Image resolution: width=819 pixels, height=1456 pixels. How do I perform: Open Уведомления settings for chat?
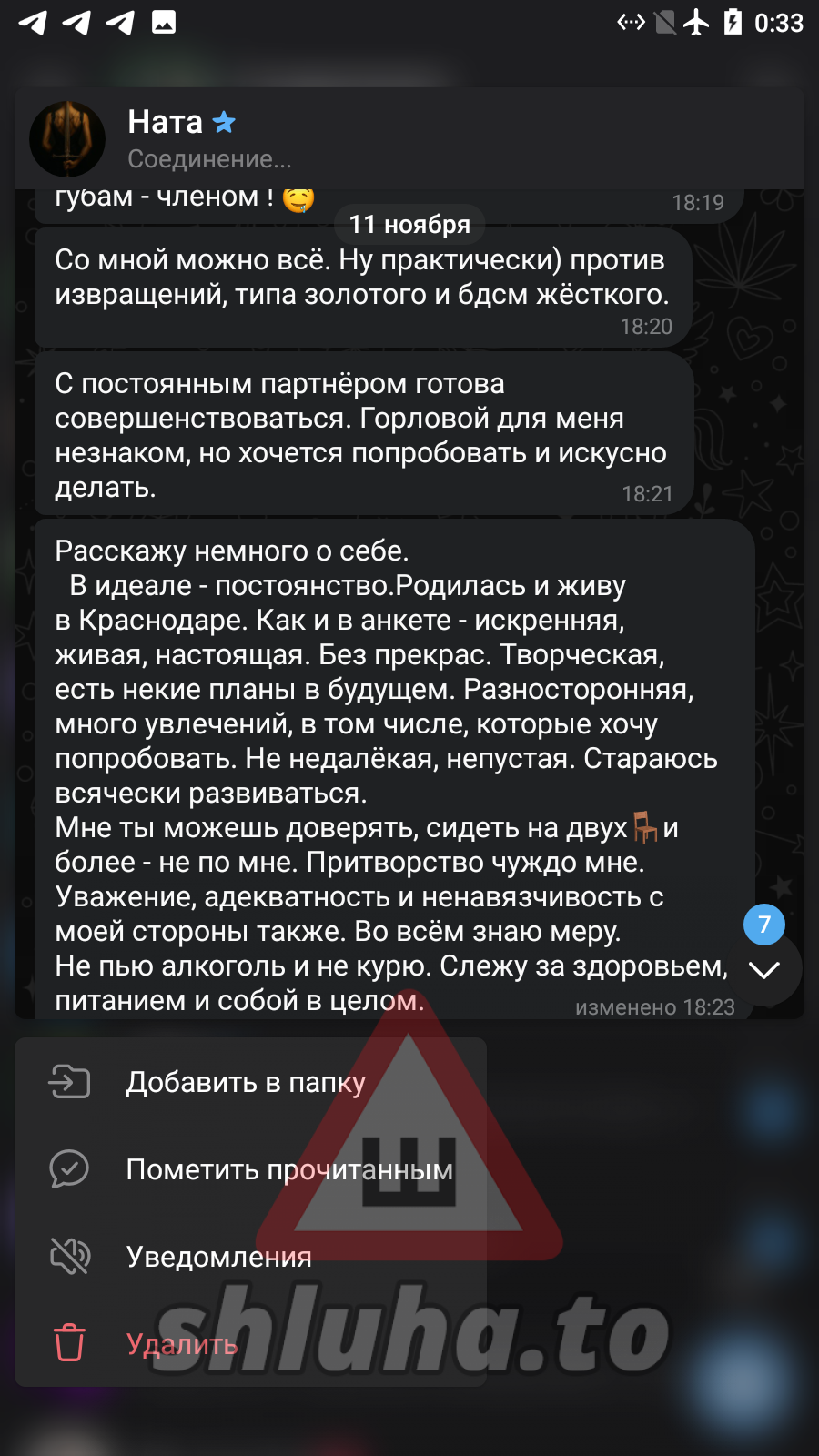218,1257
